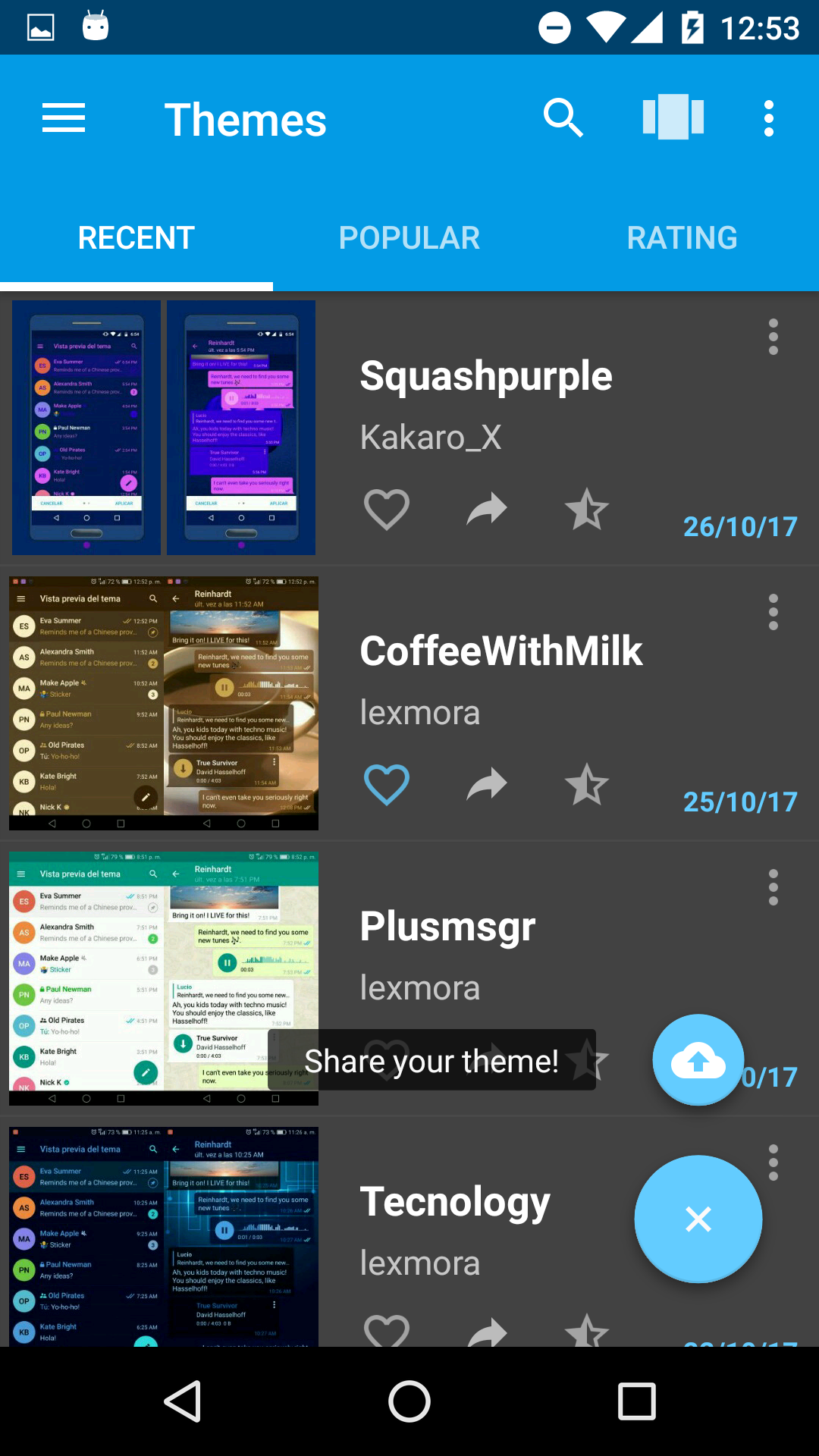Open the search for themes
Viewport: 819px width, 1456px height.
click(562, 118)
